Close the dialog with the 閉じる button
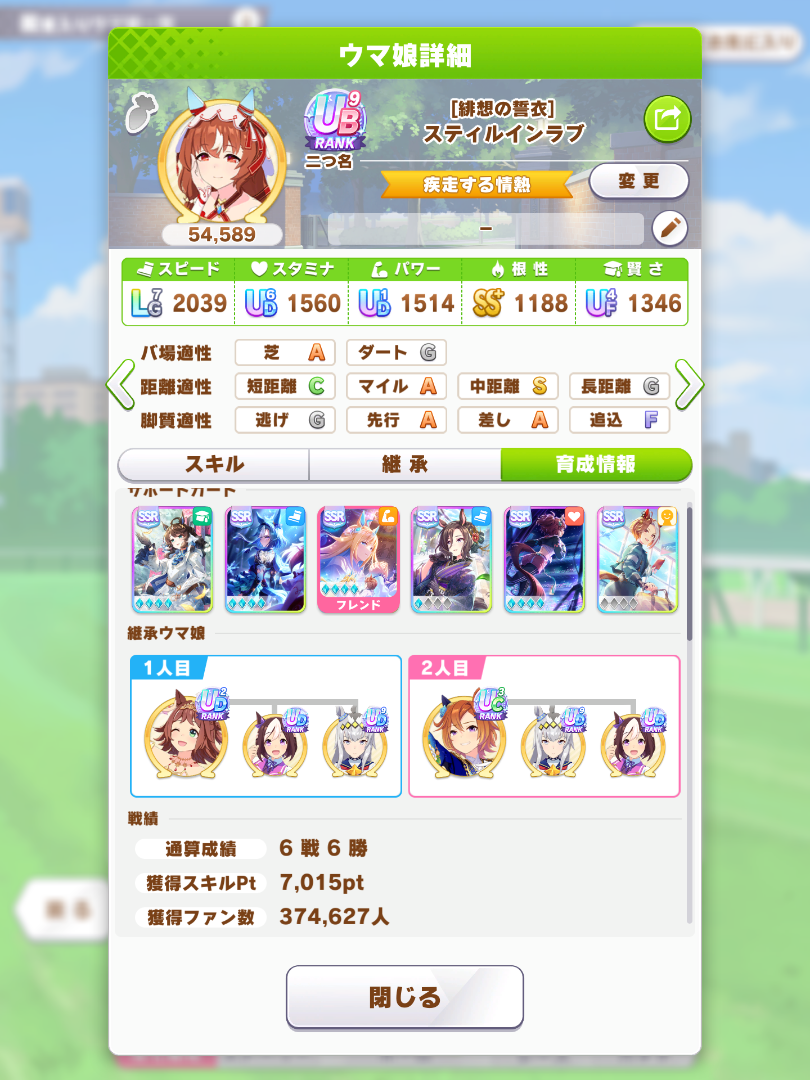The image size is (810, 1080). click(x=404, y=997)
